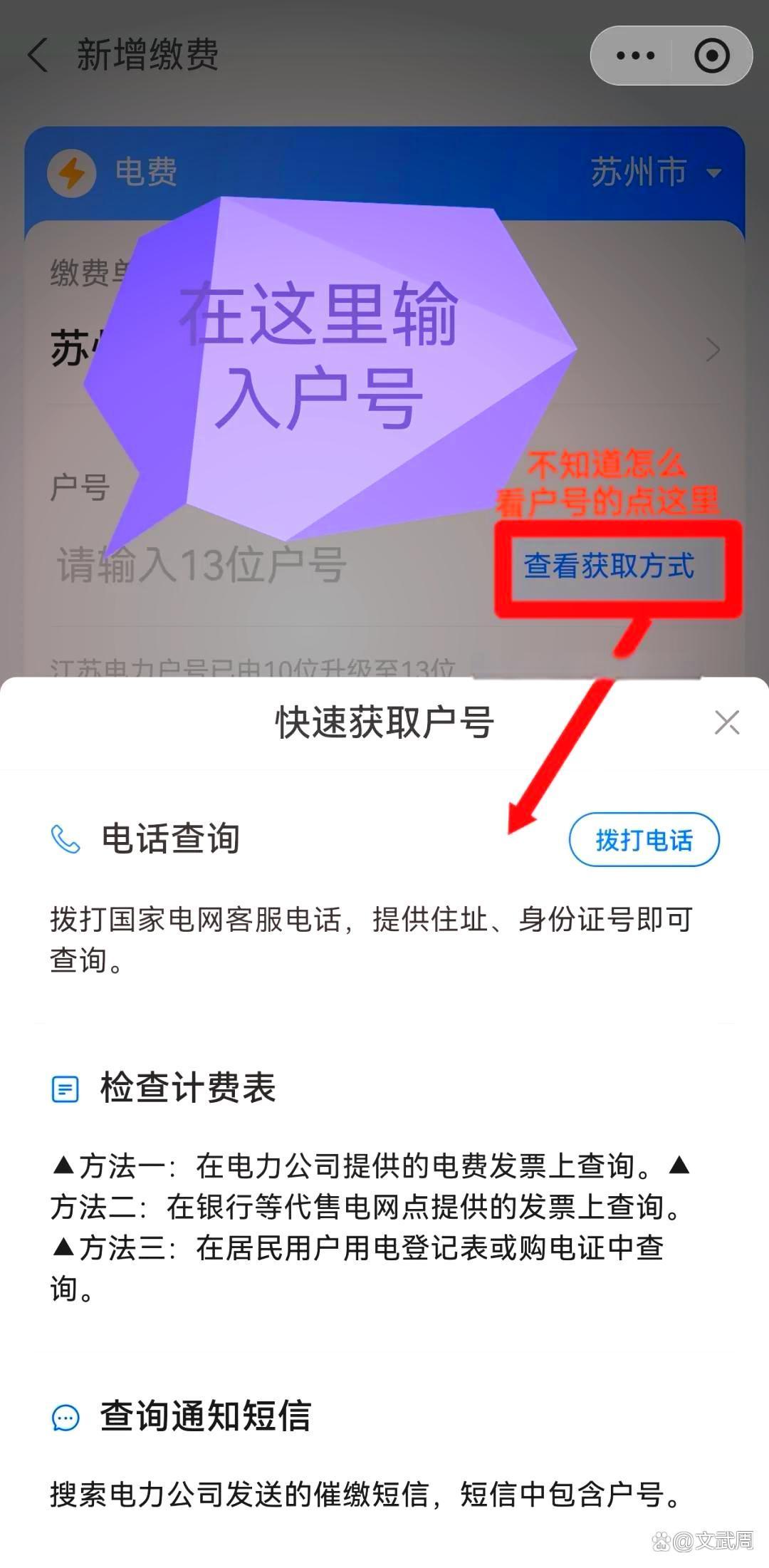
Task: Go back from 新增缴费 page
Action: (x=38, y=56)
